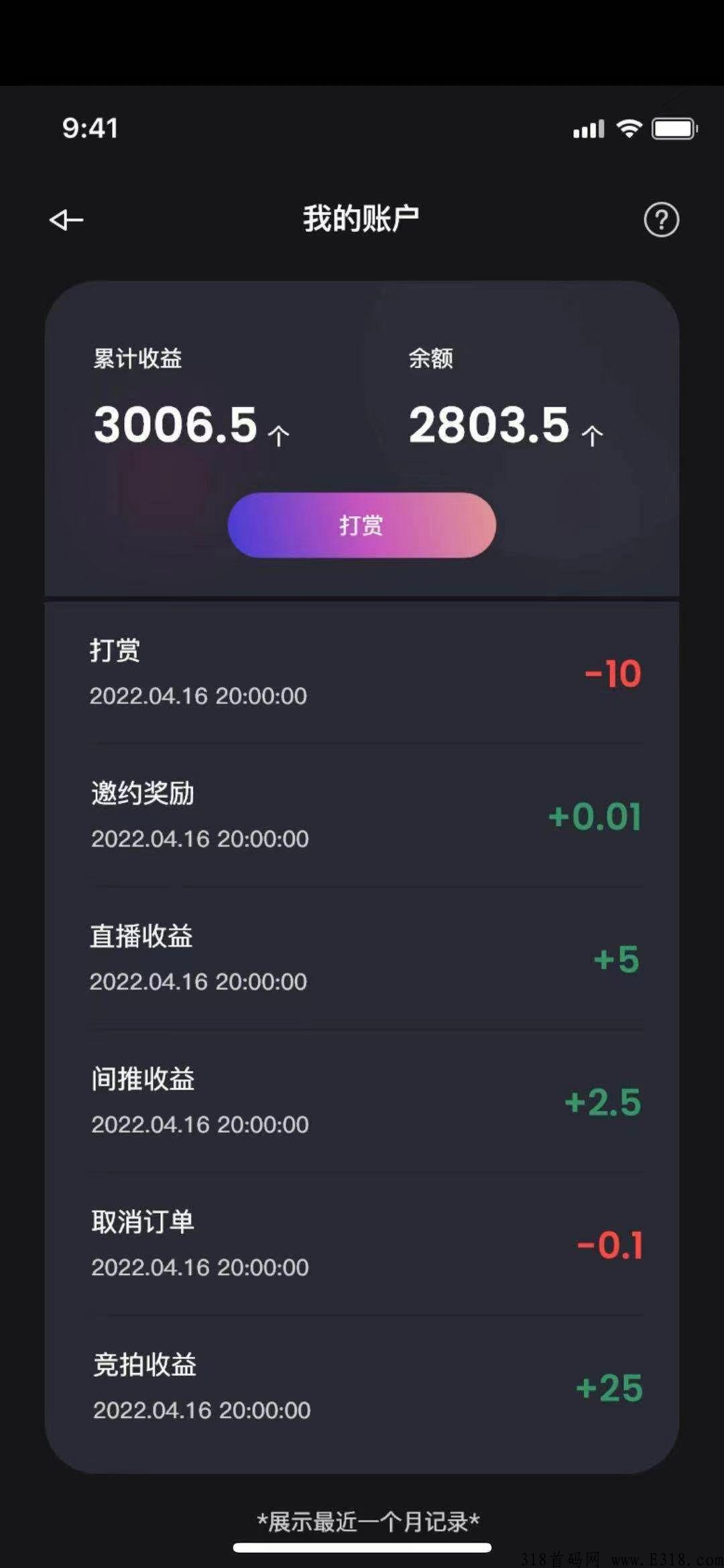Tap the 我的账户 page title
Image resolution: width=724 pixels, height=1568 pixels.
tap(362, 217)
